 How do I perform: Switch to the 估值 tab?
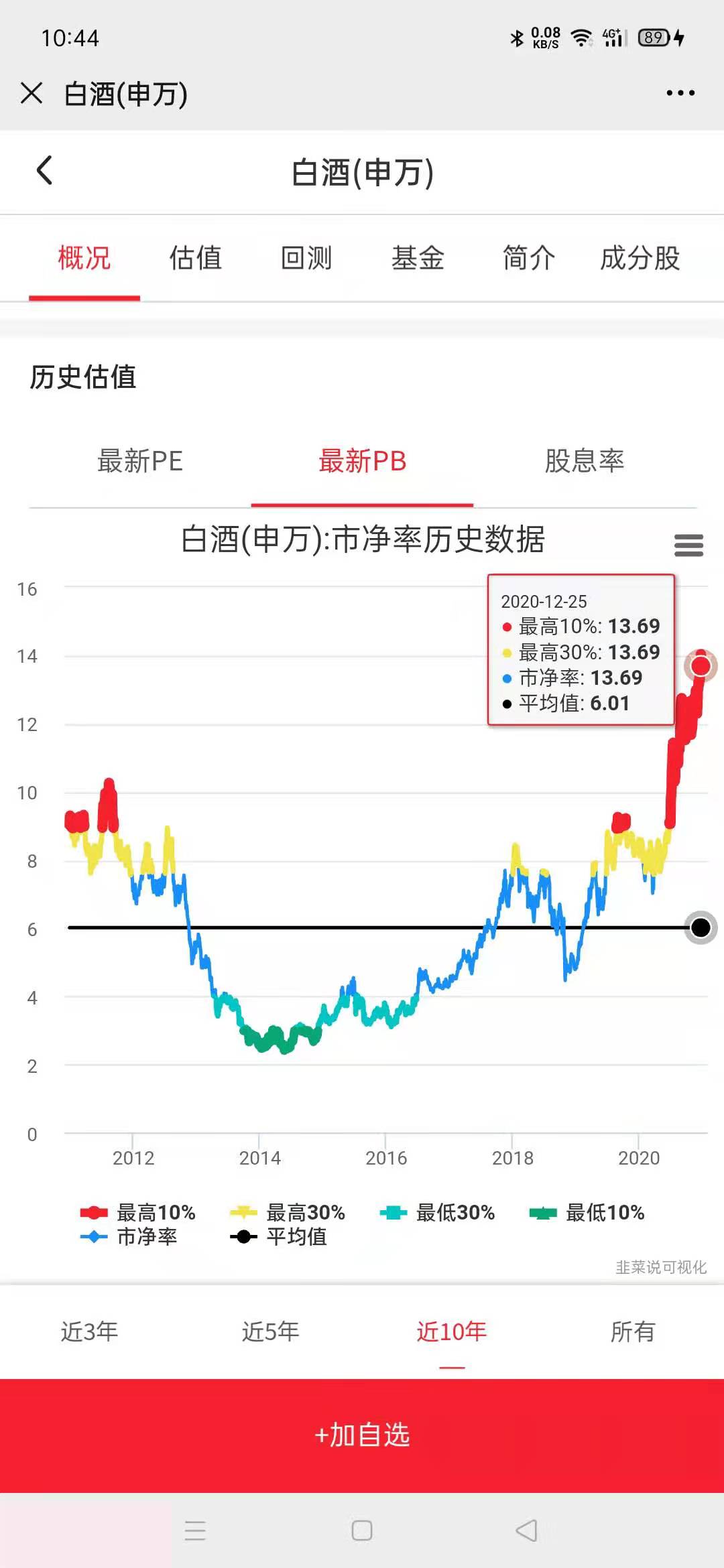point(195,258)
